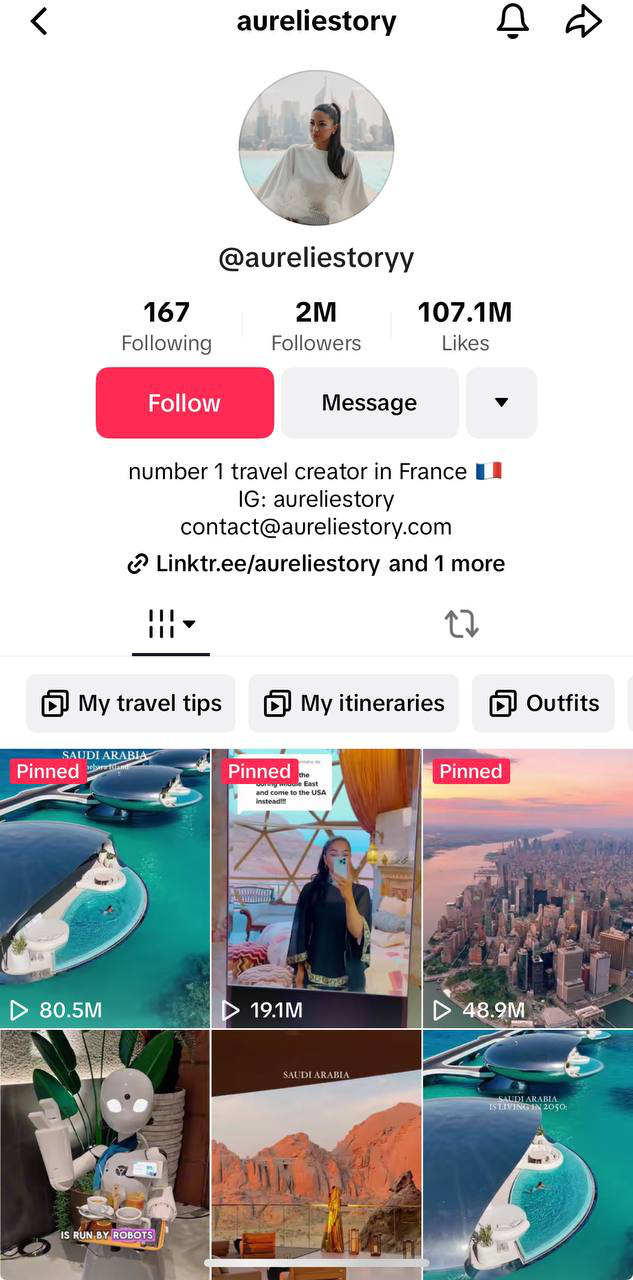Expand the suggested accounts dropdown arrow
Viewport: 633px width, 1280px height.
click(501, 403)
